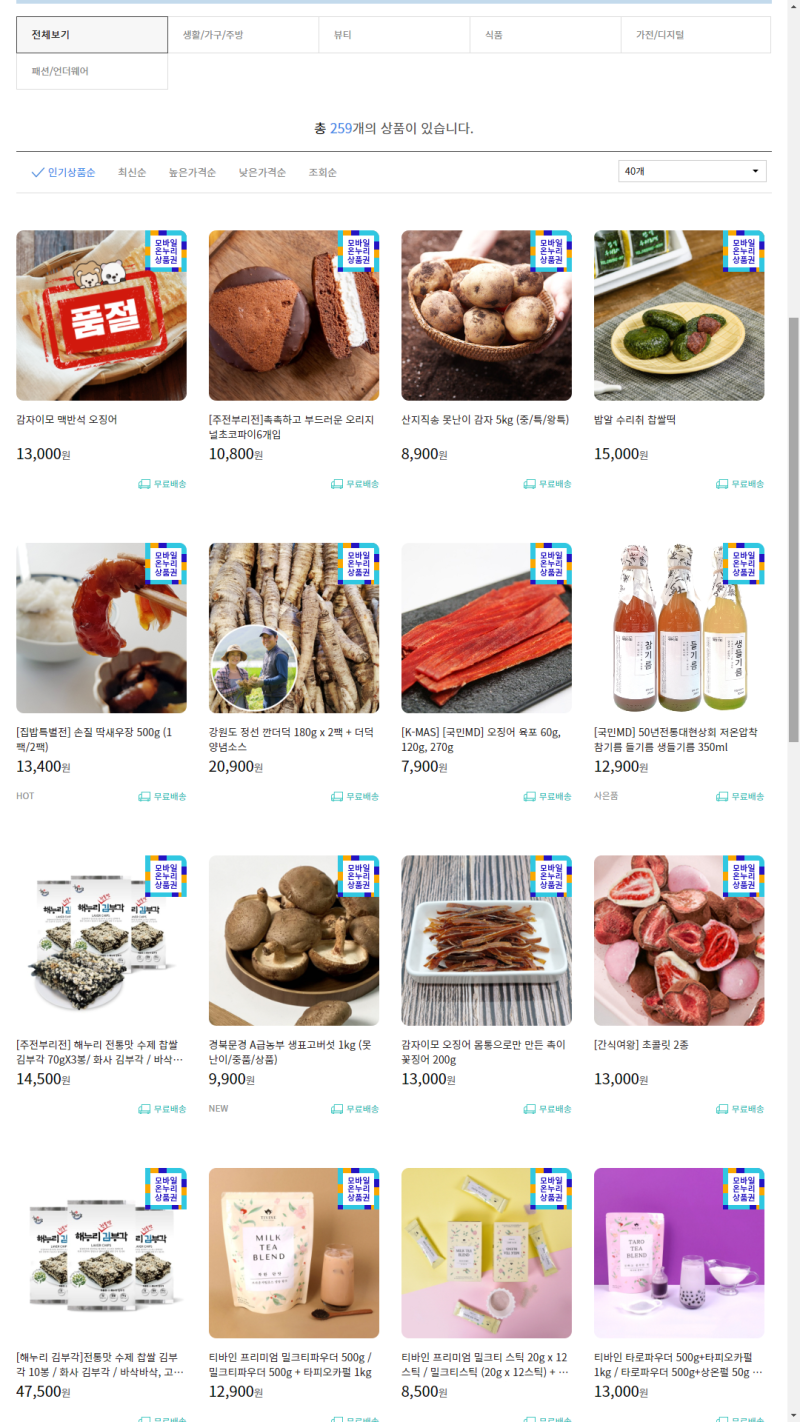View the 간식여왕 초콜릿 2종 item

point(678,940)
